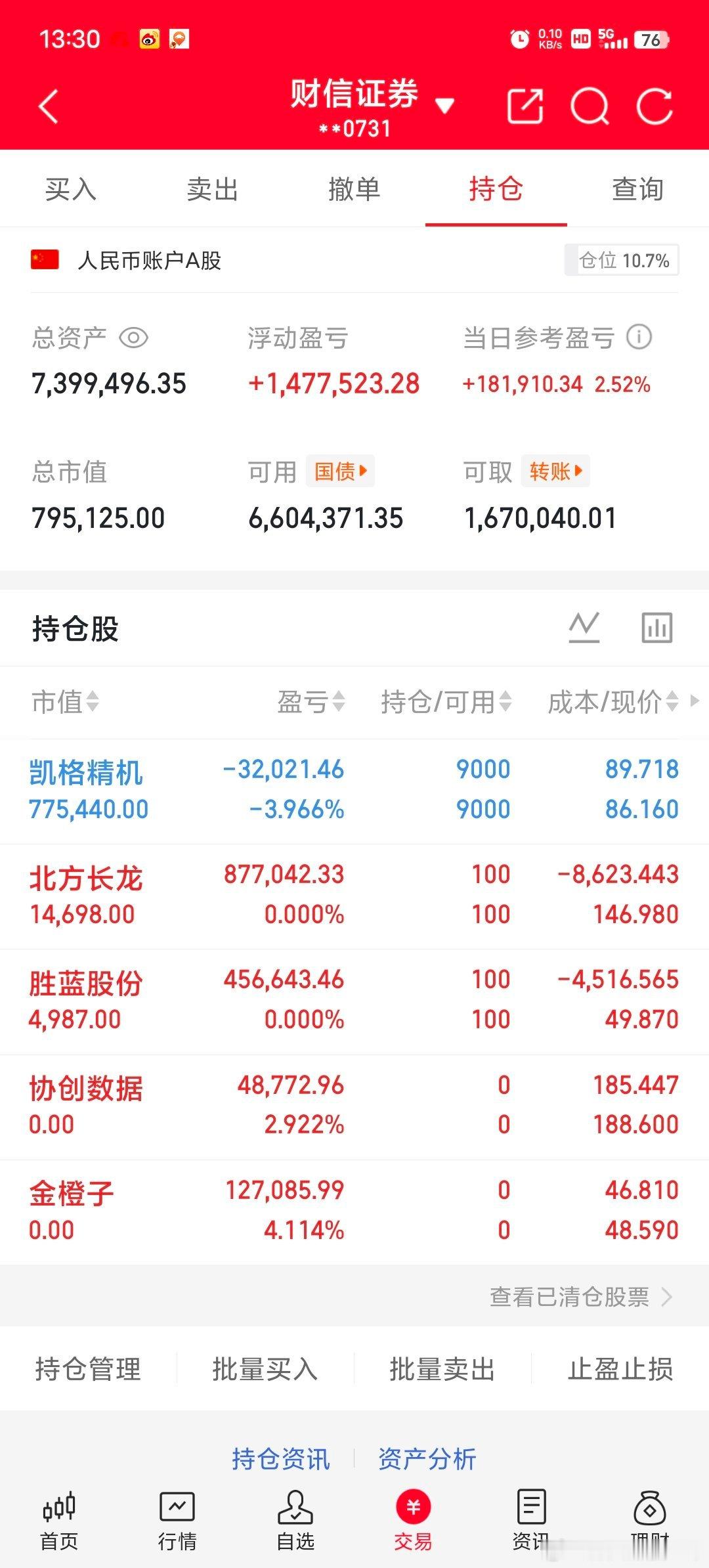The height and width of the screenshot is (1568, 709).
Task: Switch holdings to bar chart view
Action: click(x=656, y=626)
